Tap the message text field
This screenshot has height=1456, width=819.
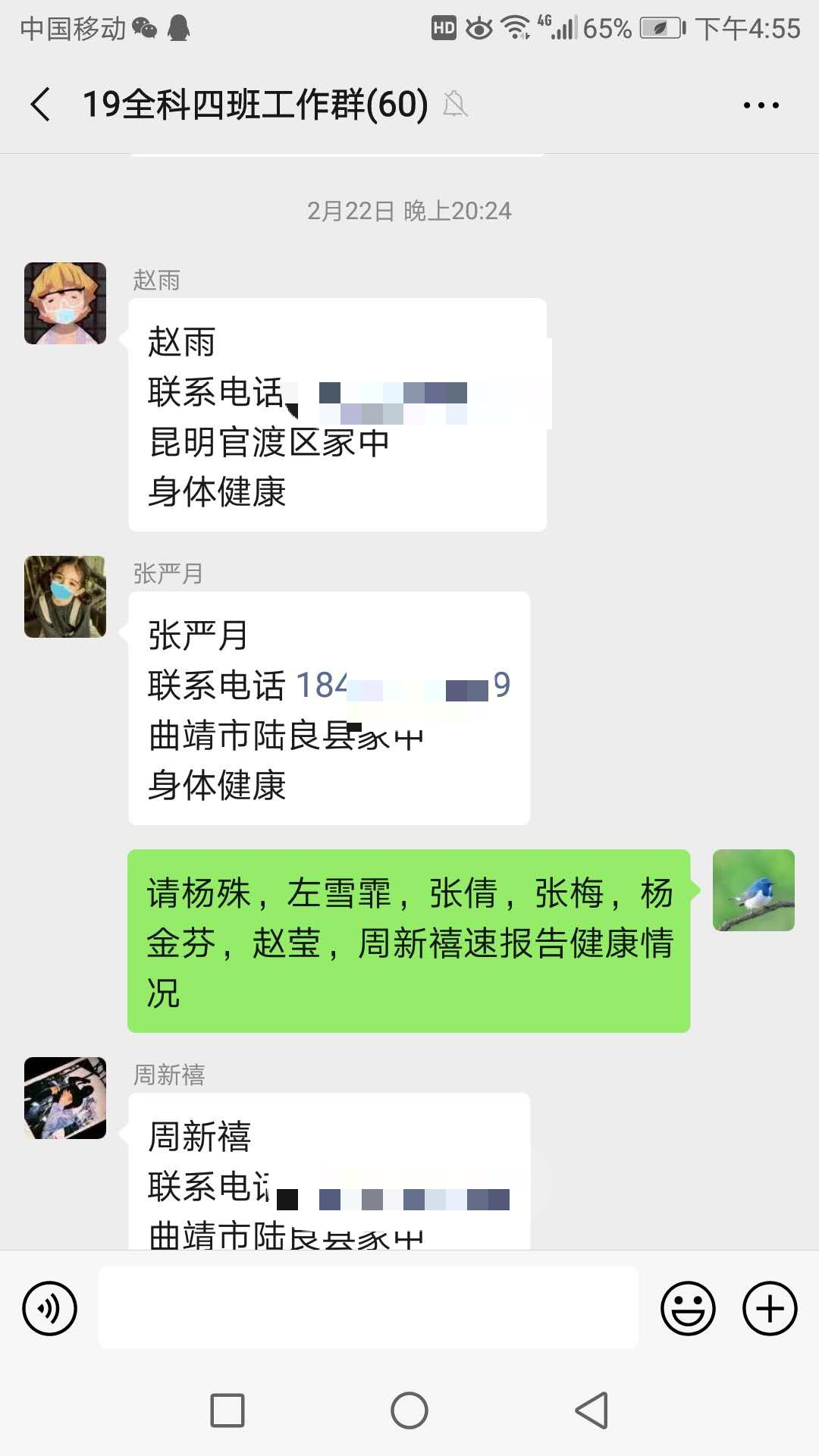[368, 1307]
